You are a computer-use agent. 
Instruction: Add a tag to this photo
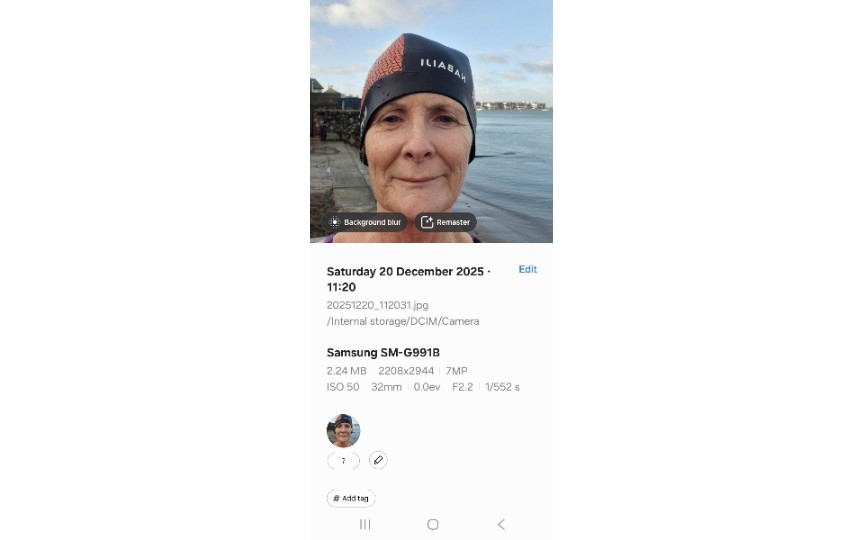point(350,498)
